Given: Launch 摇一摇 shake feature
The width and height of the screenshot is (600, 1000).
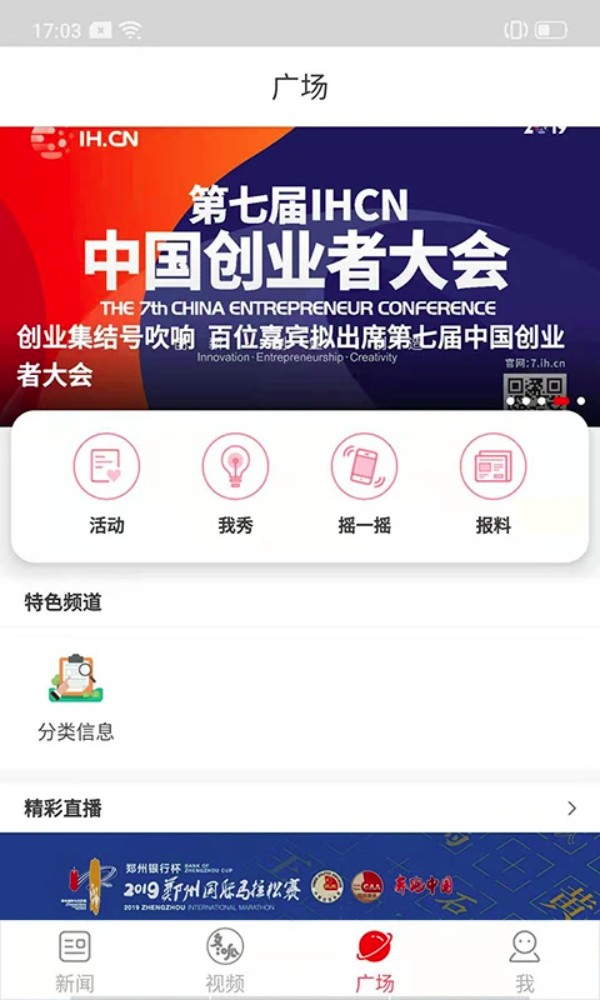Looking at the screenshot, I should pyautogui.click(x=364, y=483).
